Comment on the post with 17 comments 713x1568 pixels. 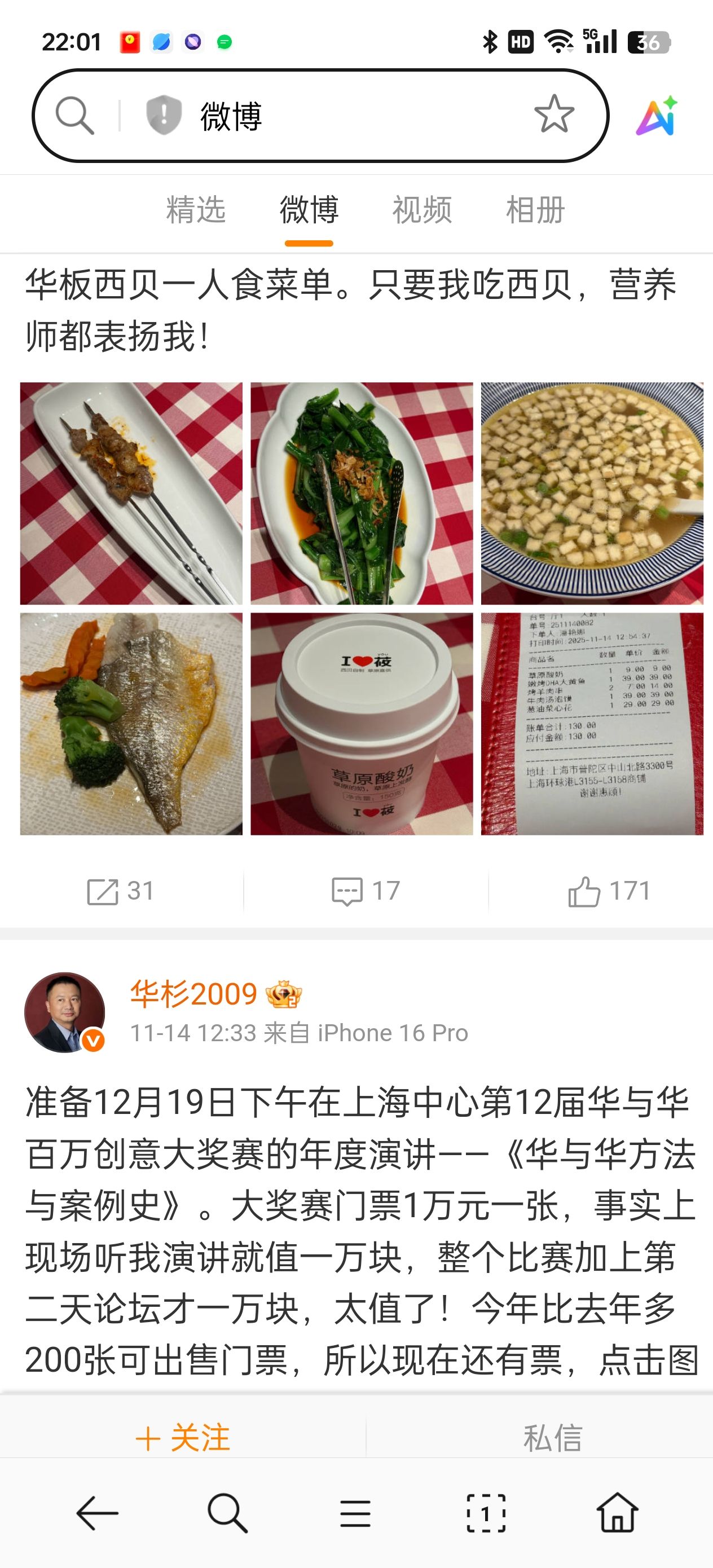coord(366,891)
